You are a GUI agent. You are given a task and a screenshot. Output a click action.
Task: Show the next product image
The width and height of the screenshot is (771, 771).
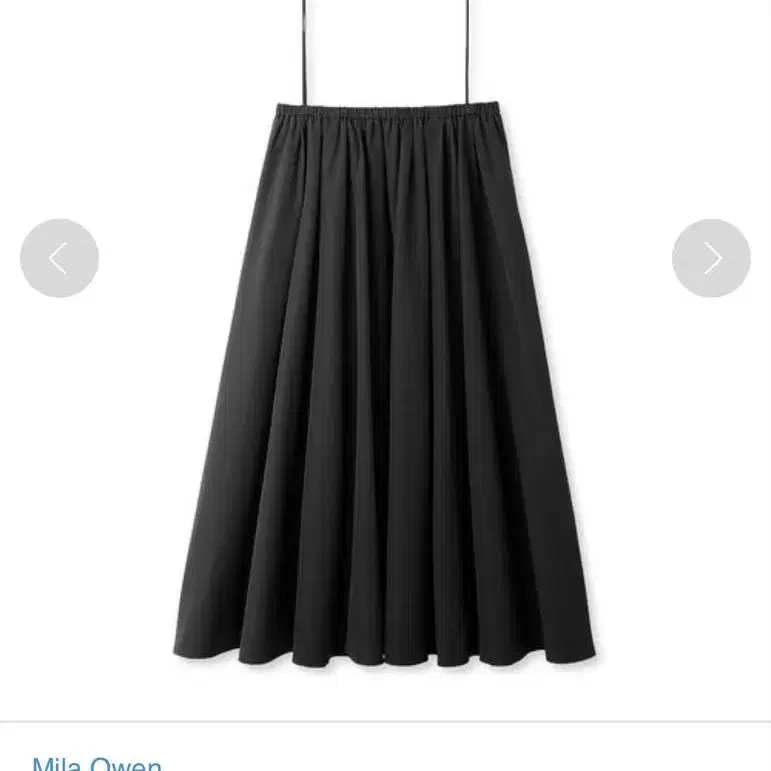(x=711, y=258)
